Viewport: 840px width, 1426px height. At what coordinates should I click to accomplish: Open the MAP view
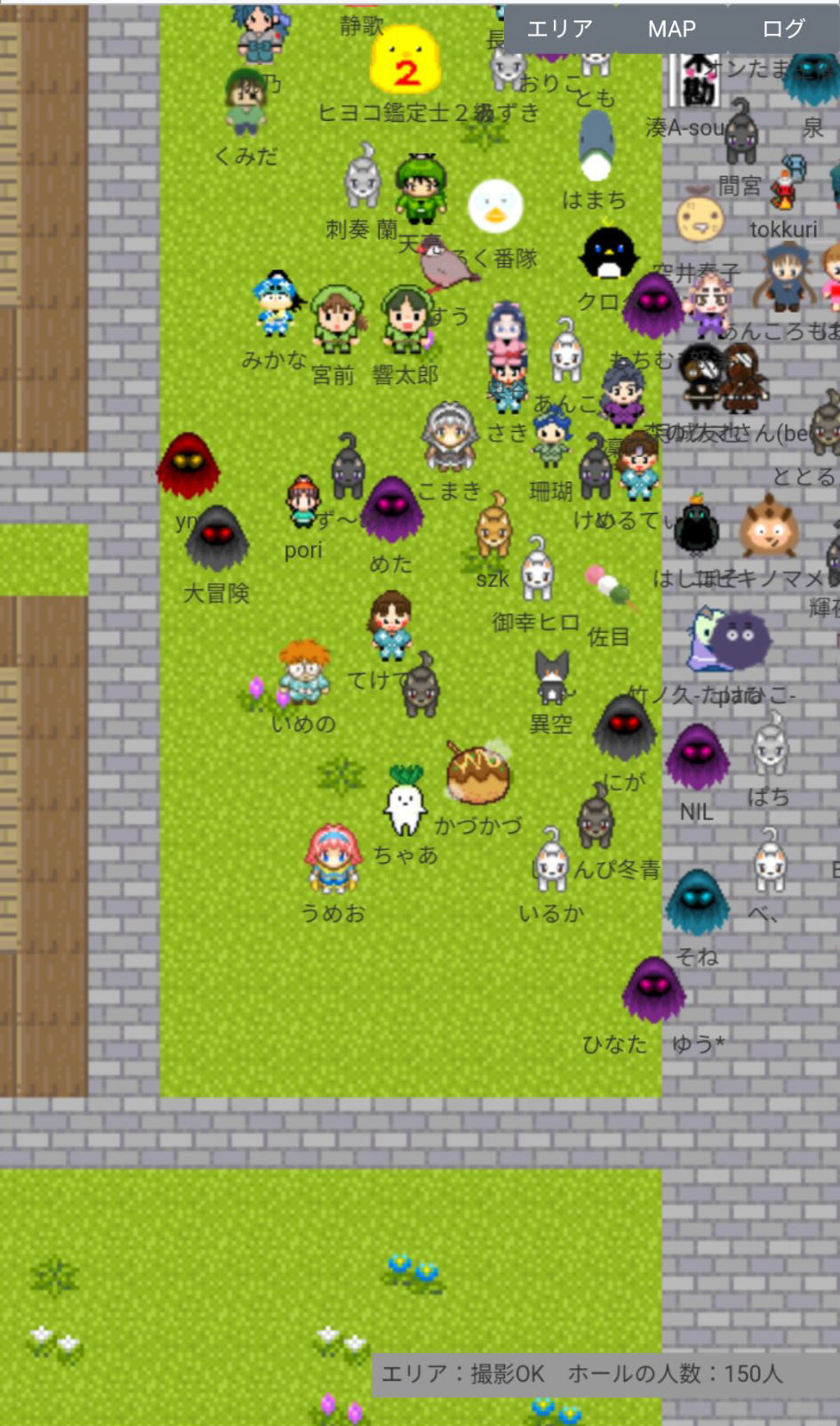(672, 29)
